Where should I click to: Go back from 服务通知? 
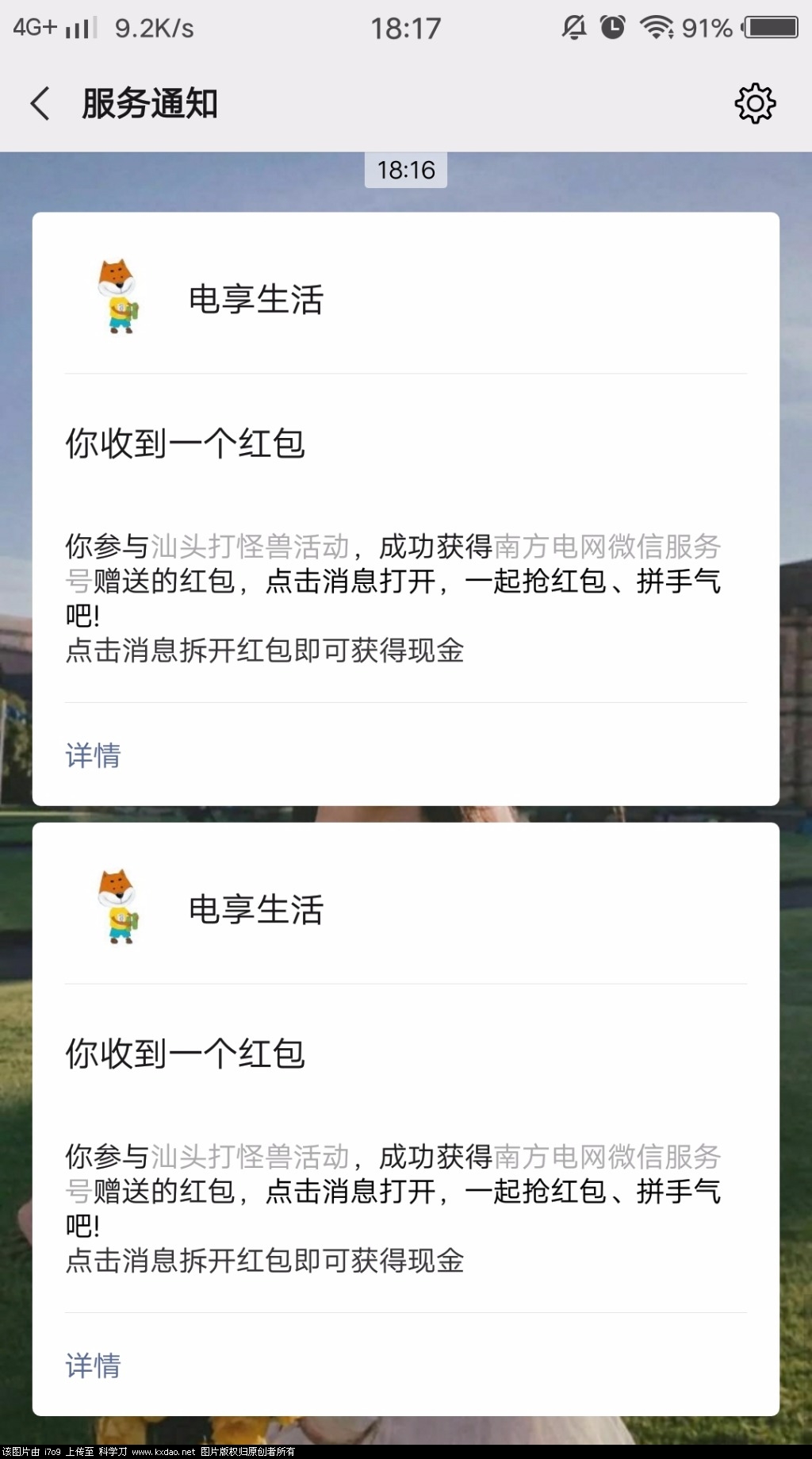(40, 104)
